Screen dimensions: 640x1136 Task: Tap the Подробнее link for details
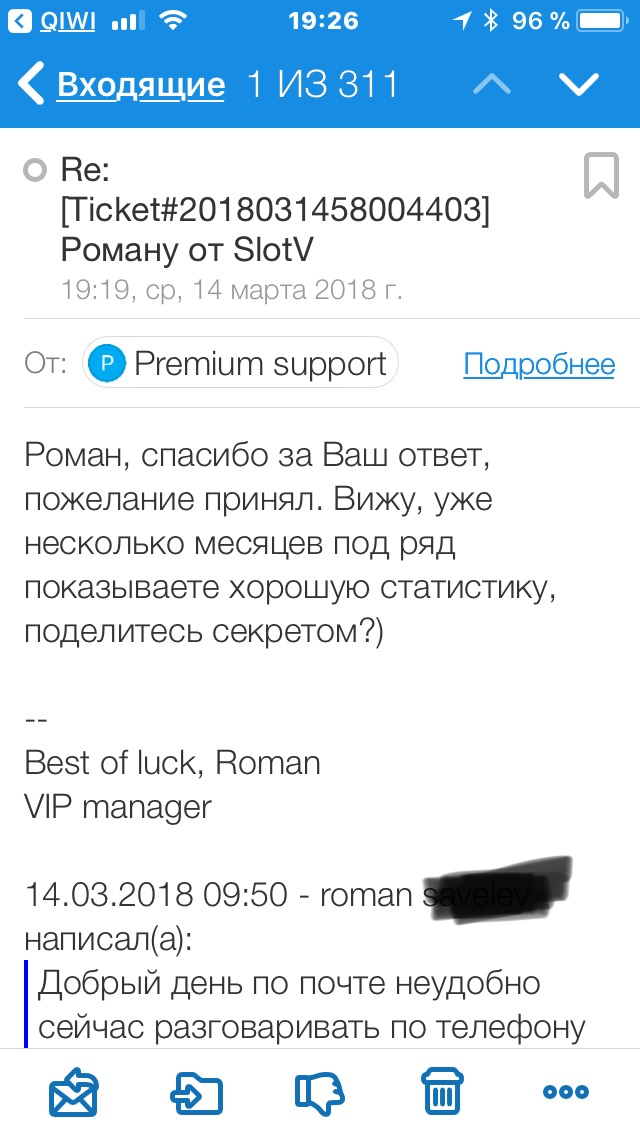click(539, 364)
